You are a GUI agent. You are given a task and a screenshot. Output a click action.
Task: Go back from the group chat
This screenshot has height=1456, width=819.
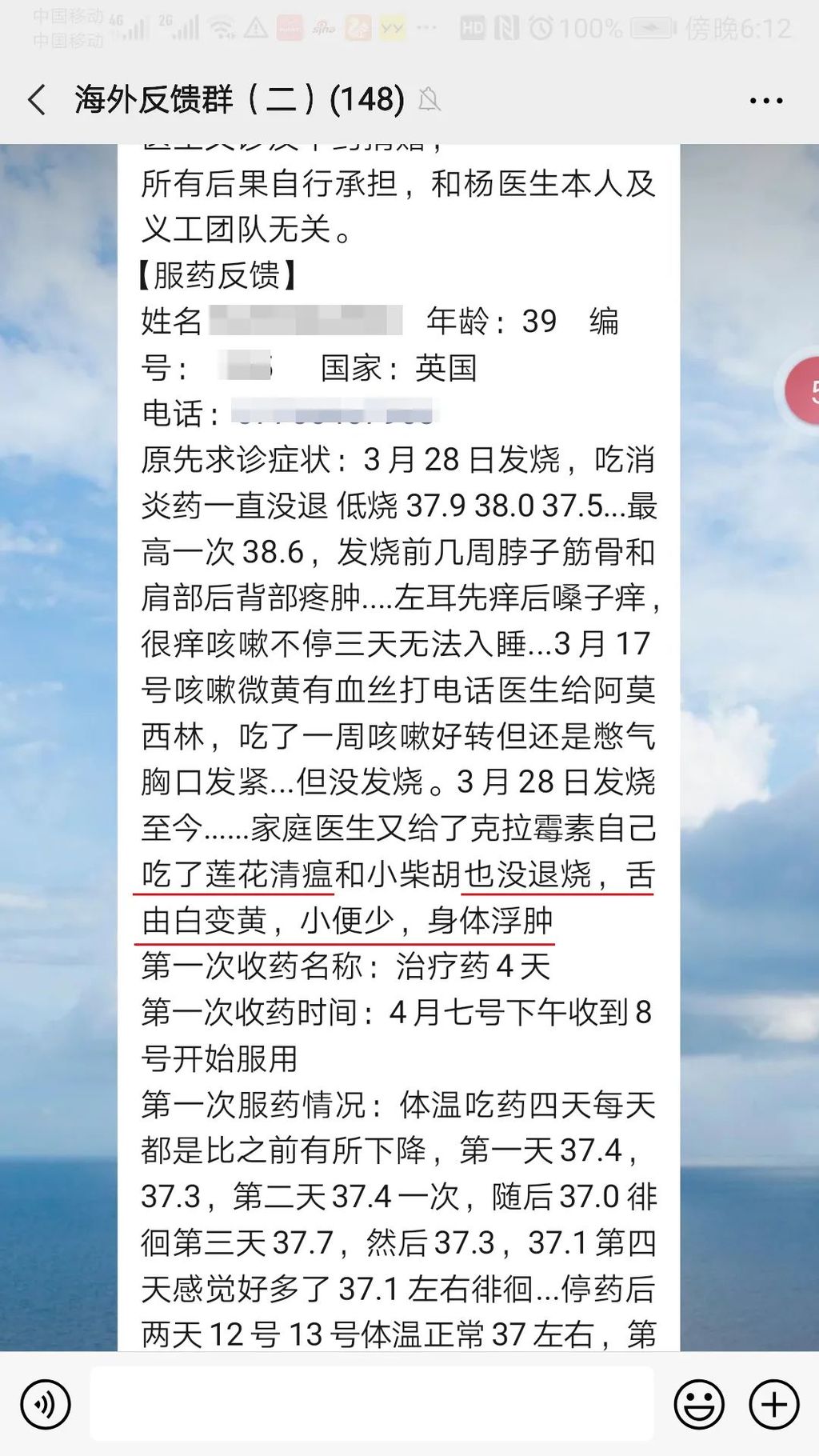pyautogui.click(x=37, y=101)
